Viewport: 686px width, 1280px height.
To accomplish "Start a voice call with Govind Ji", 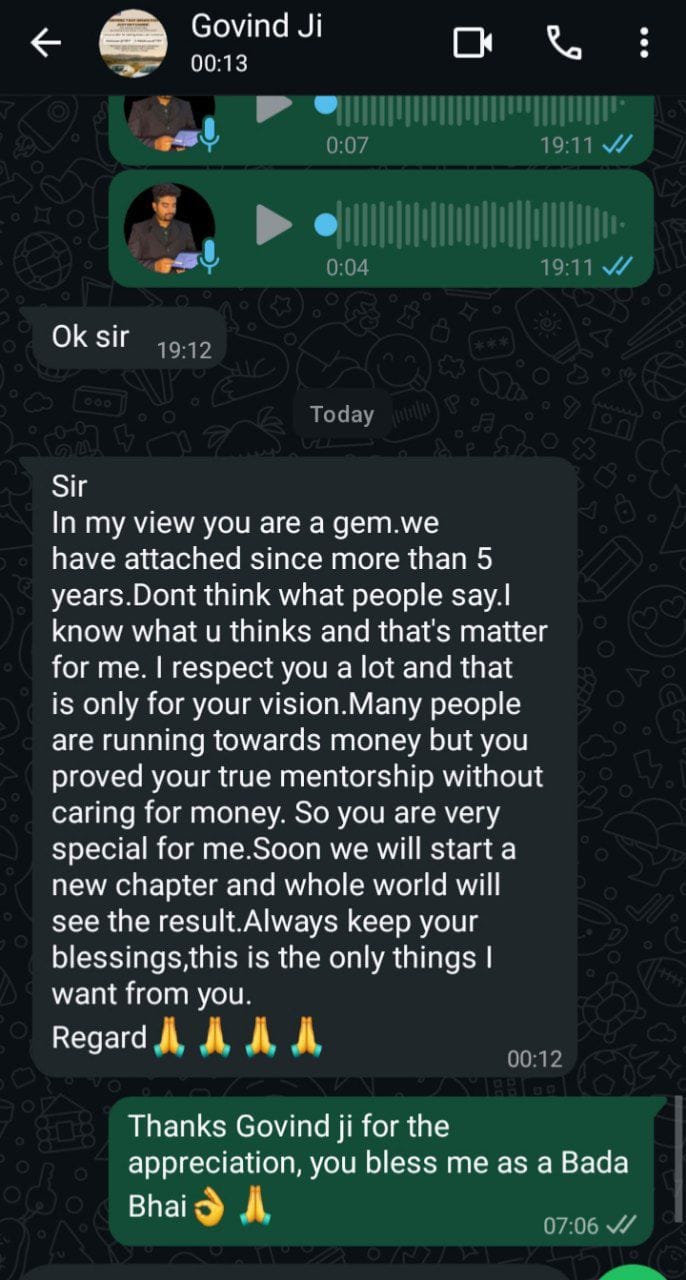I will point(565,43).
